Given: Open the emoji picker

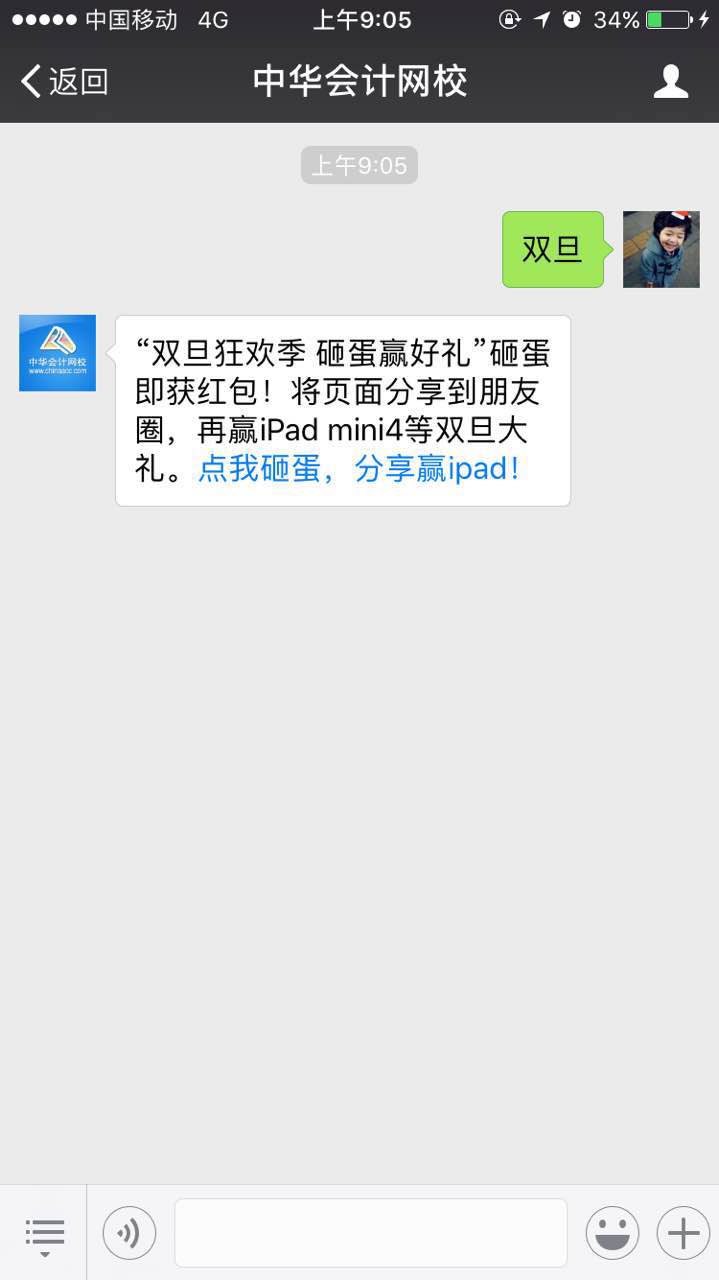Looking at the screenshot, I should (612, 1233).
